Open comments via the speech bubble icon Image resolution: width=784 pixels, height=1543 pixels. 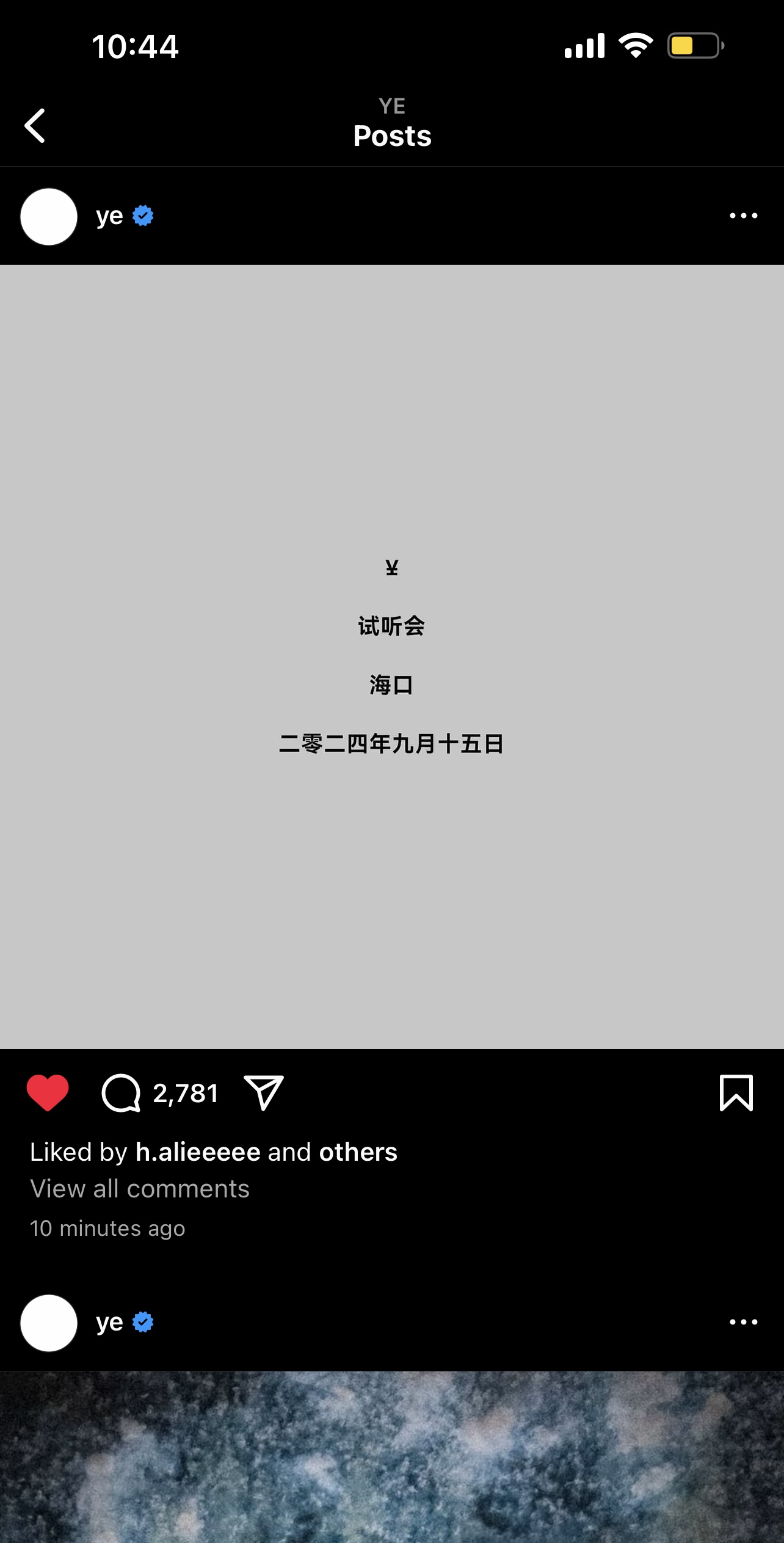[121, 1092]
